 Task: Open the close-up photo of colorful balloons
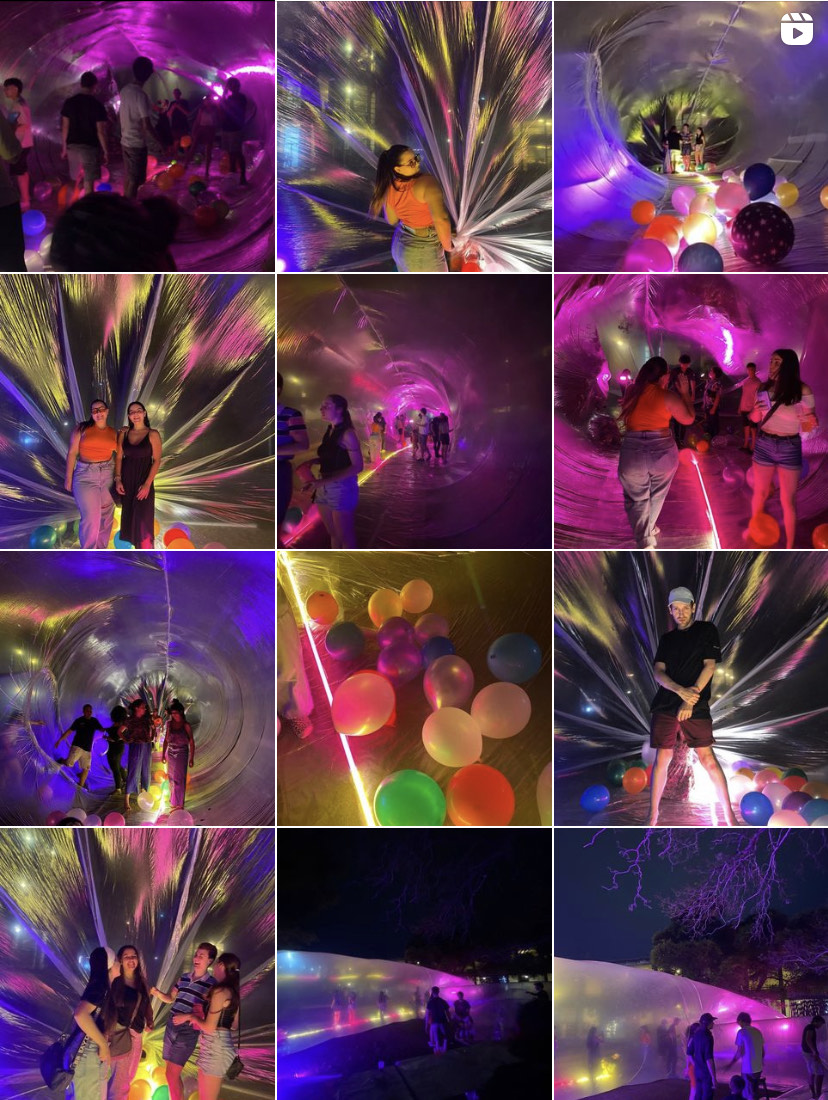tap(414, 688)
